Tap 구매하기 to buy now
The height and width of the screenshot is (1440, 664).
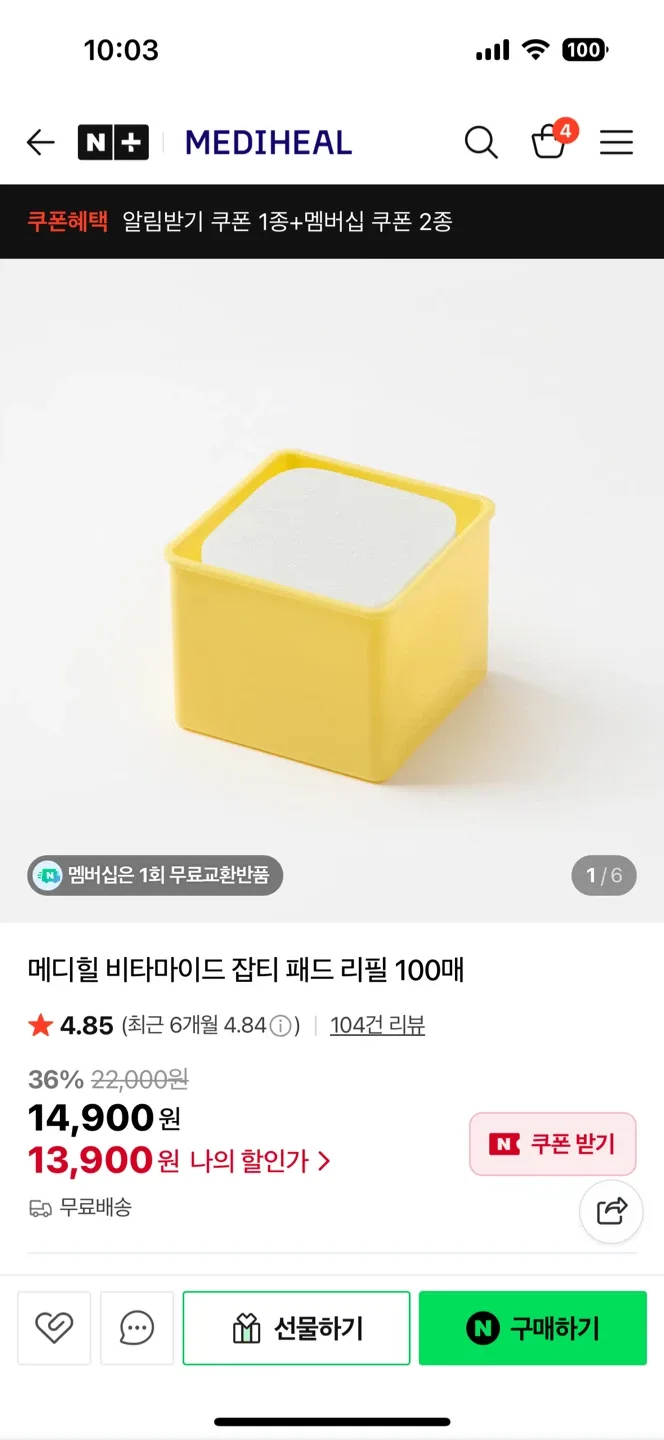coord(533,1328)
